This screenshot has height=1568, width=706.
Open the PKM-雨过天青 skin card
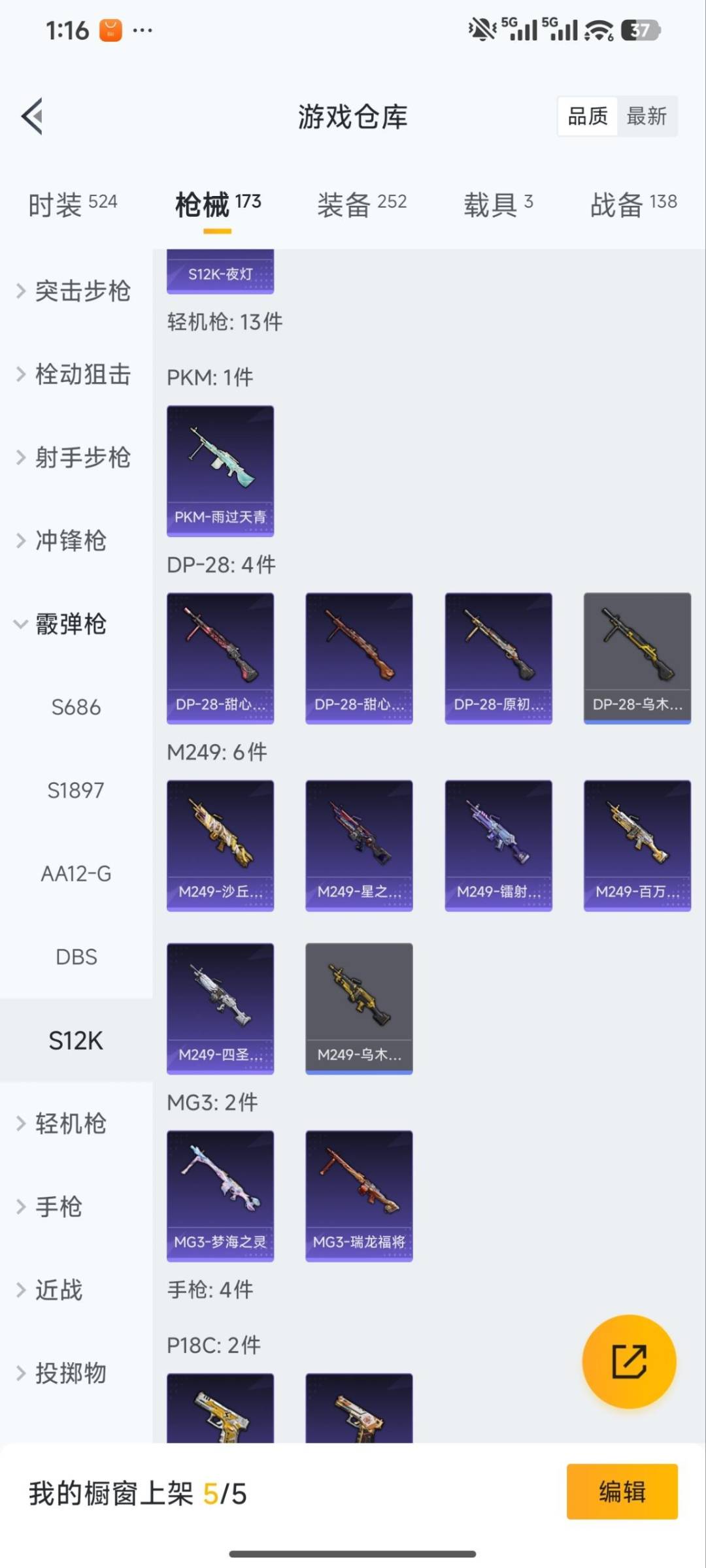pos(220,470)
